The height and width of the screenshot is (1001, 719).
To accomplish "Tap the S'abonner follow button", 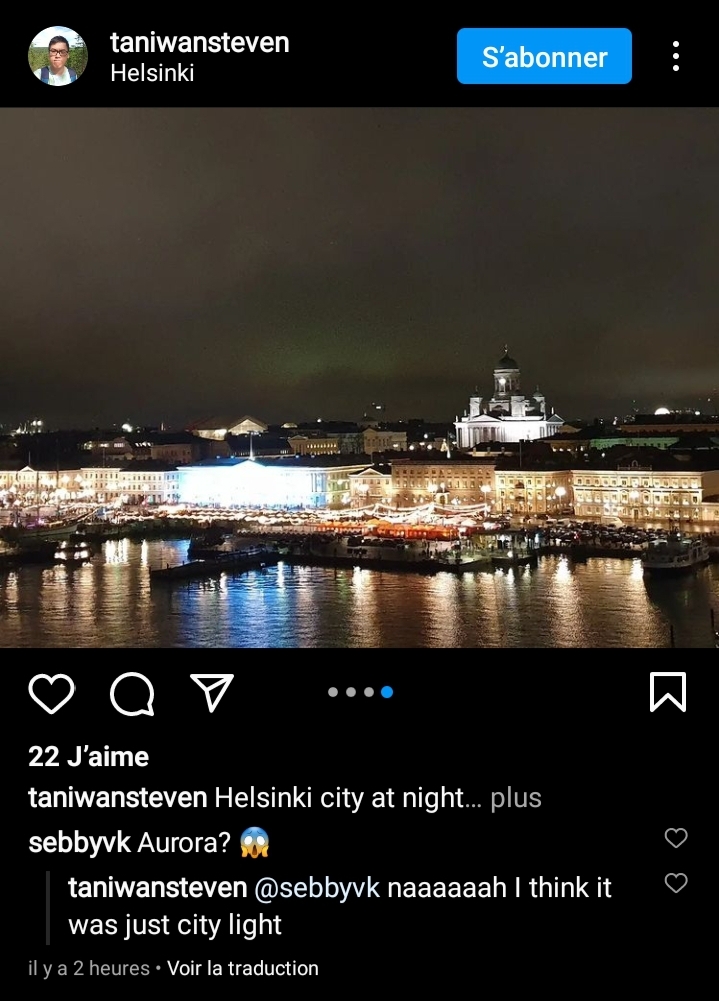I will point(544,56).
